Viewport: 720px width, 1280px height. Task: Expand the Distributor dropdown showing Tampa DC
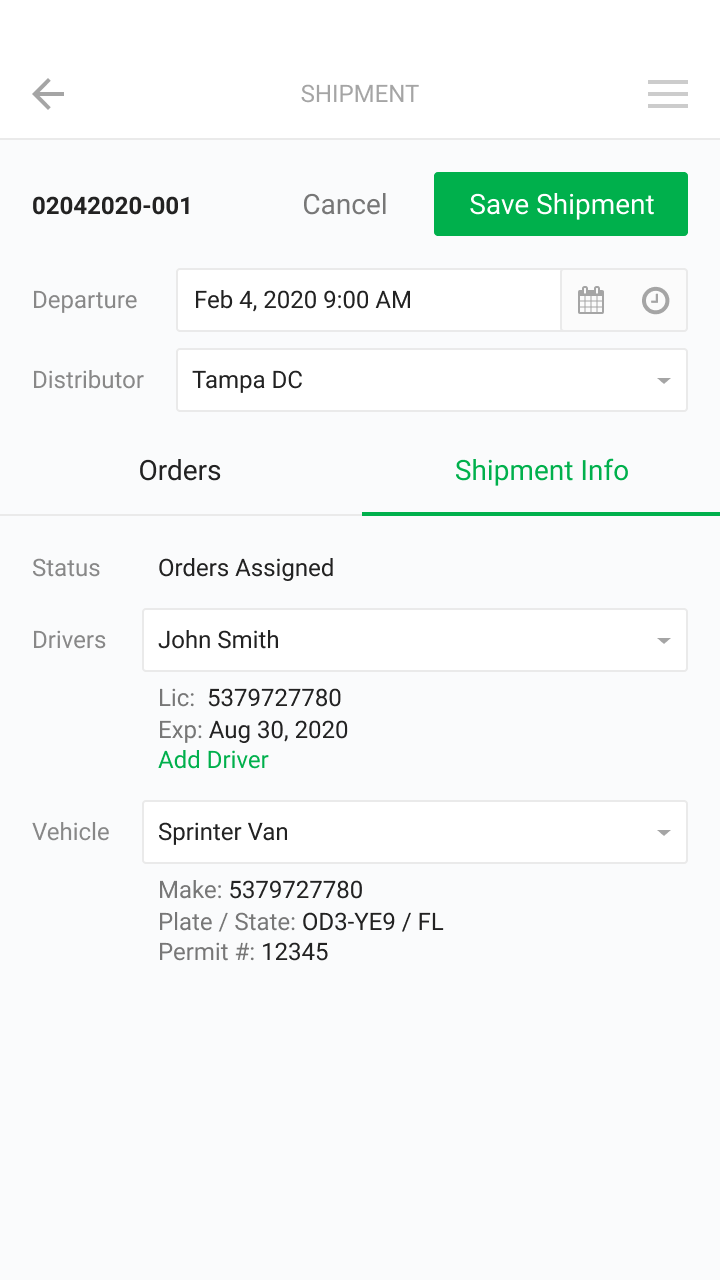coord(432,380)
